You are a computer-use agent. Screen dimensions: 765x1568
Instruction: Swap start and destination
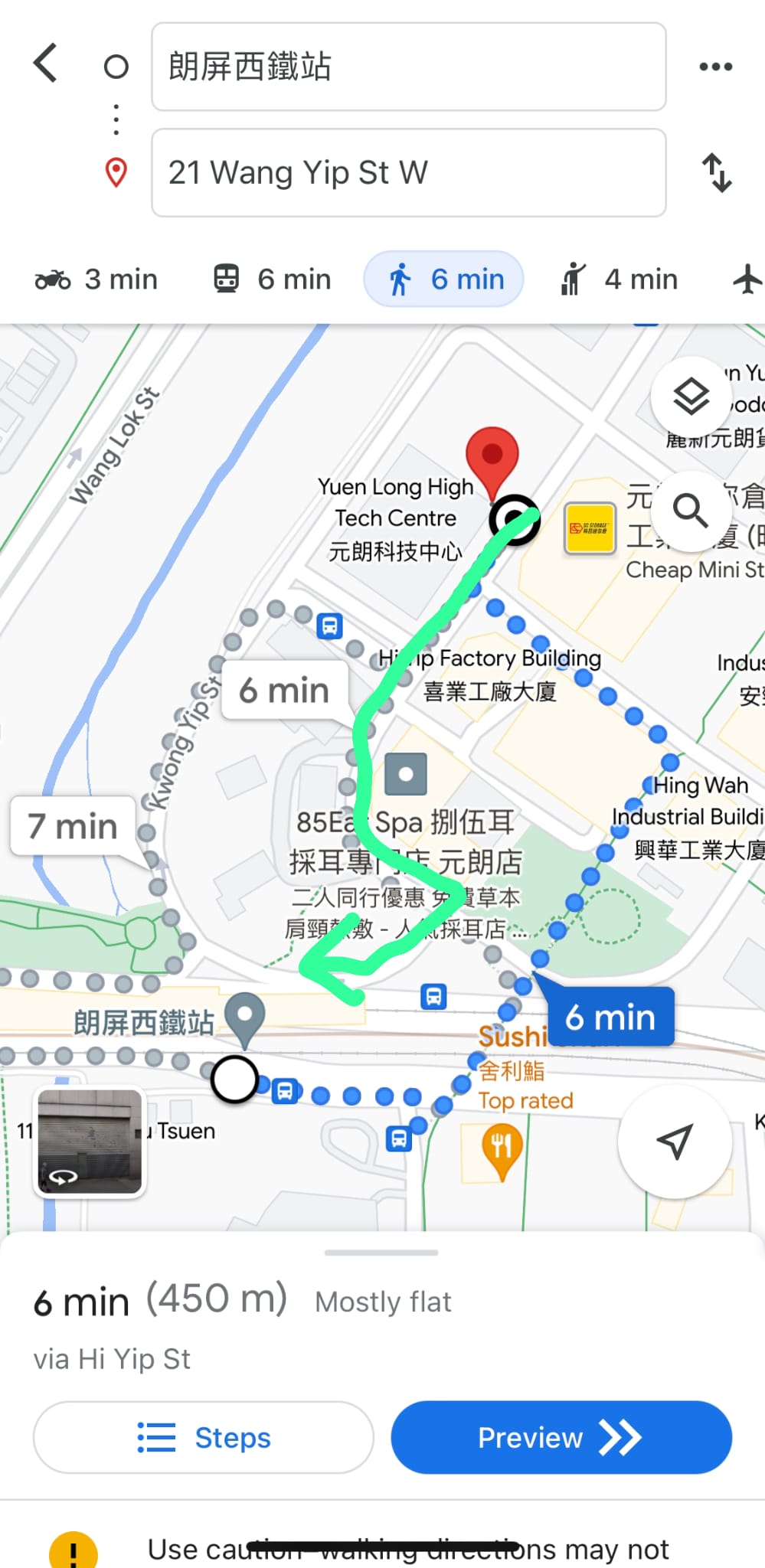[x=717, y=173]
